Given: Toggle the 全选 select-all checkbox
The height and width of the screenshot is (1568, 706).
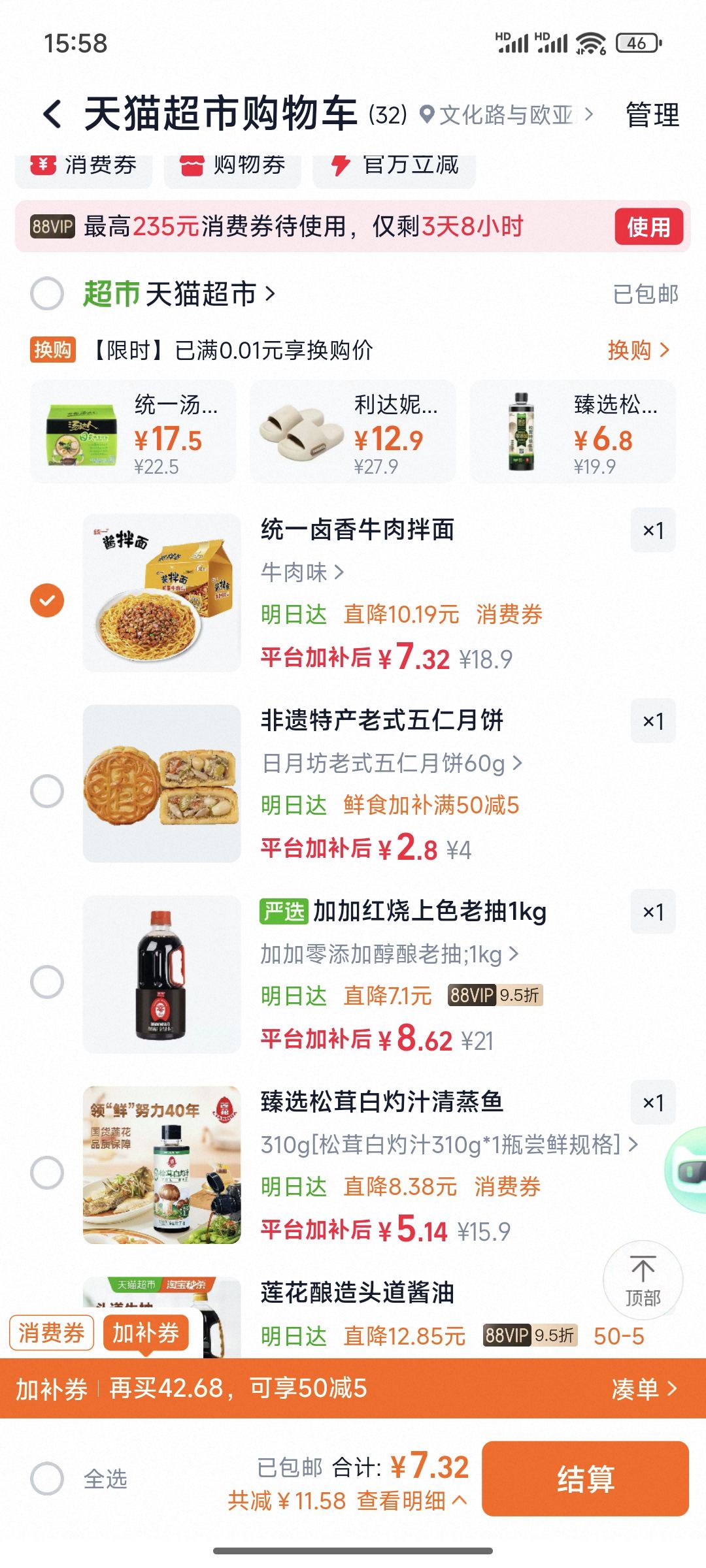Looking at the screenshot, I should click(x=47, y=1478).
